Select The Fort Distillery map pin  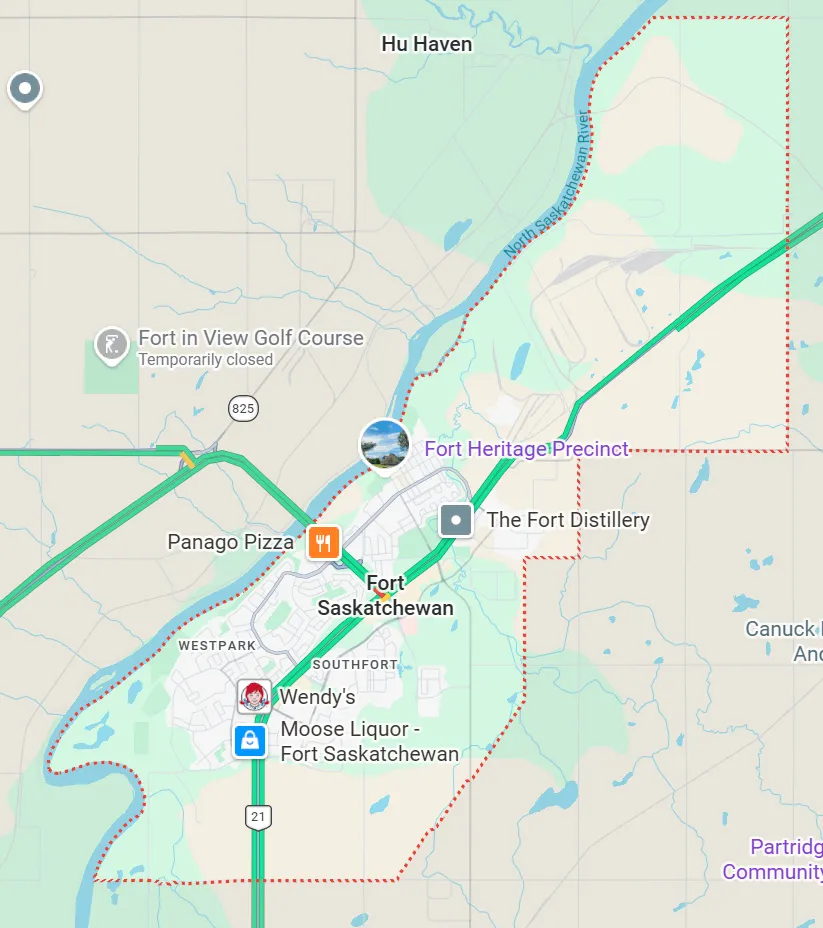[x=456, y=520]
